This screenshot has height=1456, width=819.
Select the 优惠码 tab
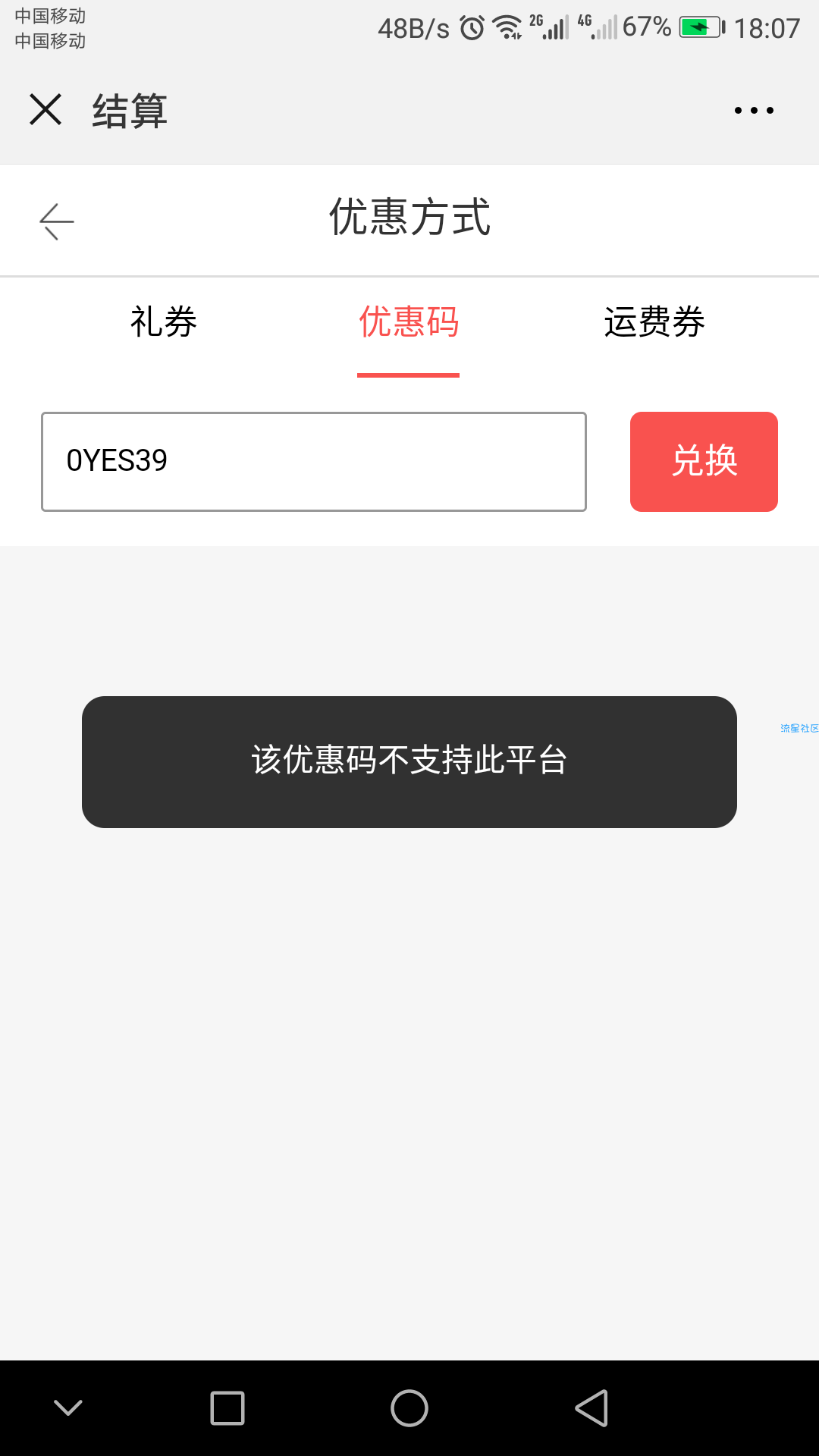409,322
